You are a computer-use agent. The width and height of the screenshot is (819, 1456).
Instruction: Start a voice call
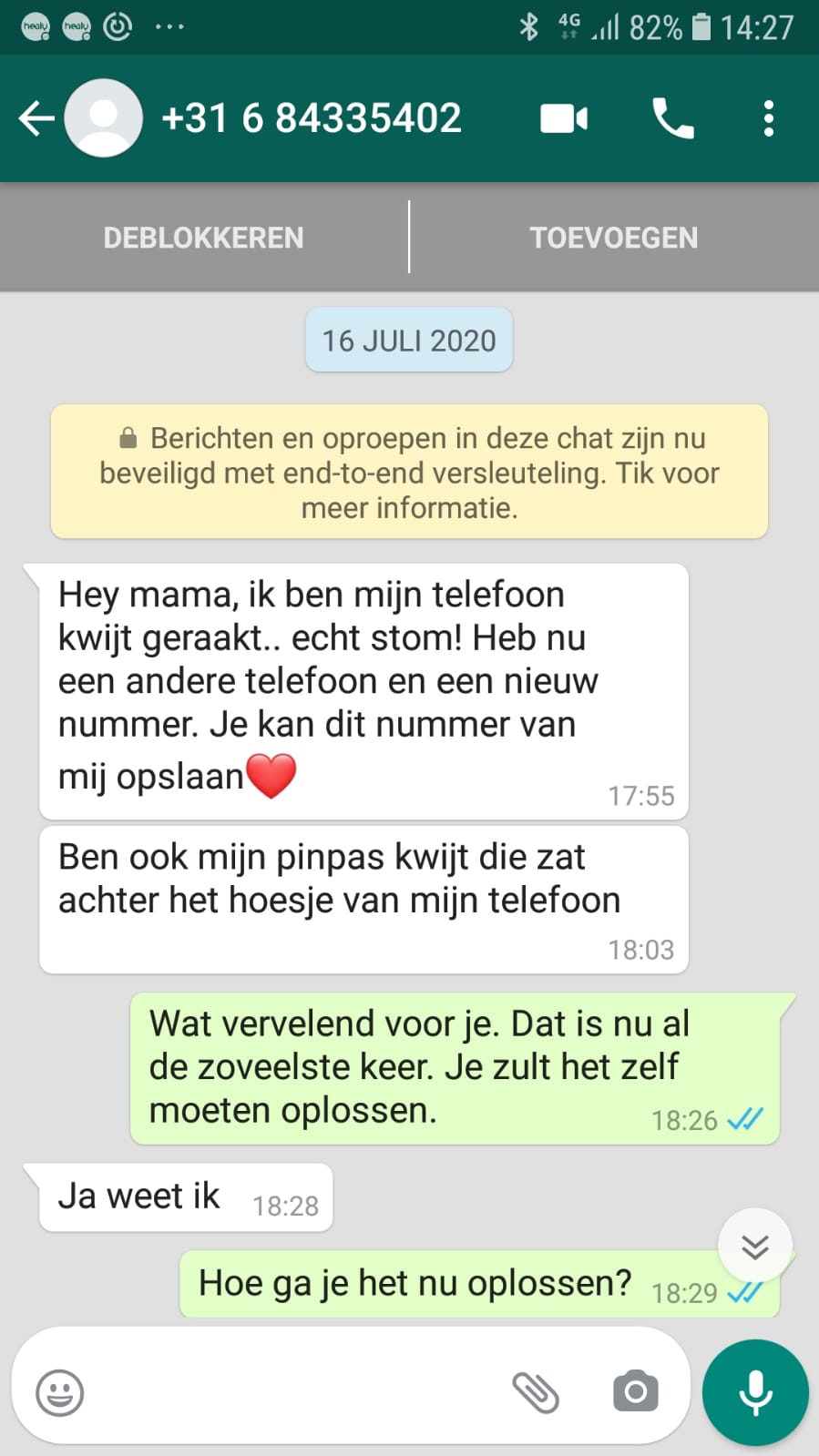pos(673,119)
